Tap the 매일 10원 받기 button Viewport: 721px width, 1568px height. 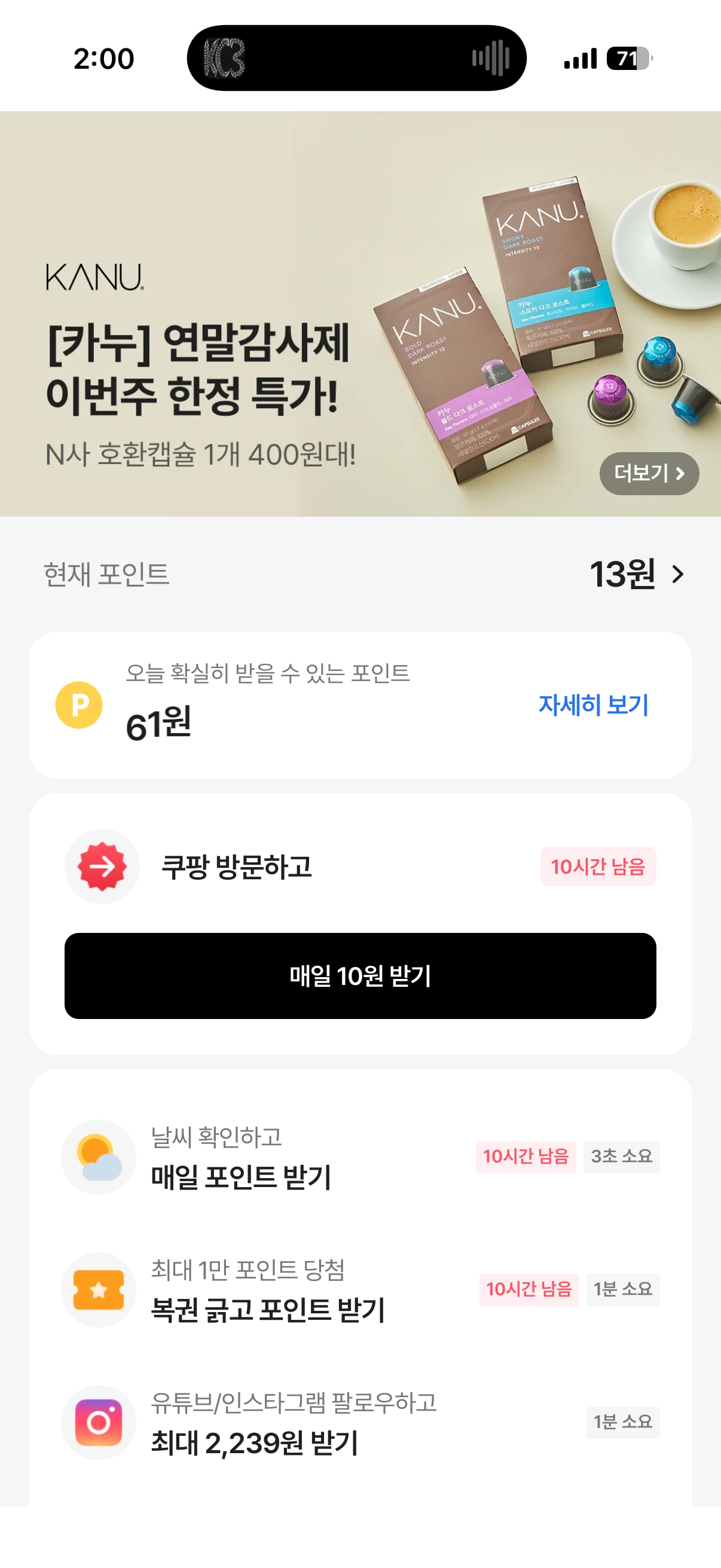coord(360,975)
